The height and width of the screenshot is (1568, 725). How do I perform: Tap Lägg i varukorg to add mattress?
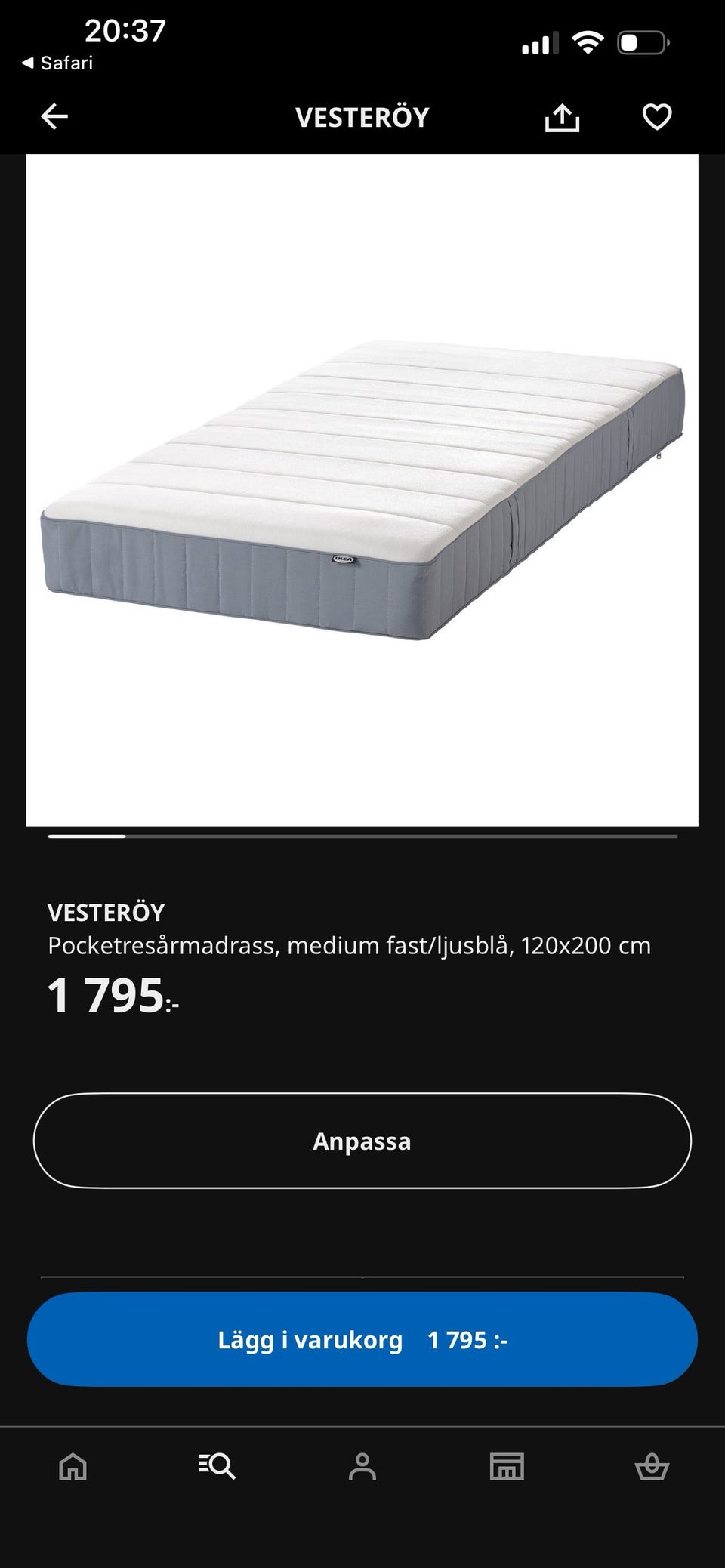coord(362,1340)
